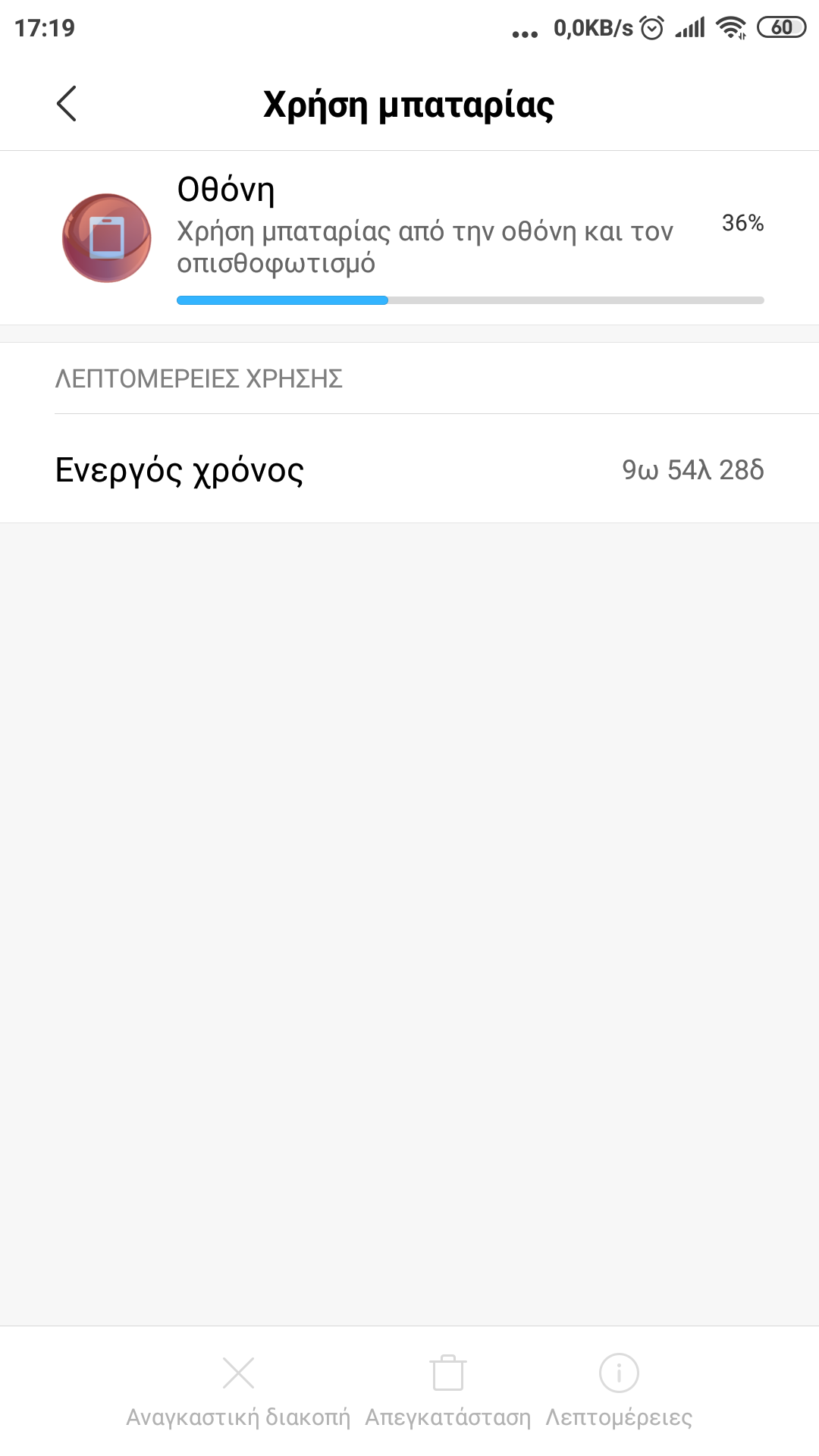This screenshot has height=1456, width=819.
Task: Go back from the Χρήση μπαταρίας screen
Action: pos(67,104)
